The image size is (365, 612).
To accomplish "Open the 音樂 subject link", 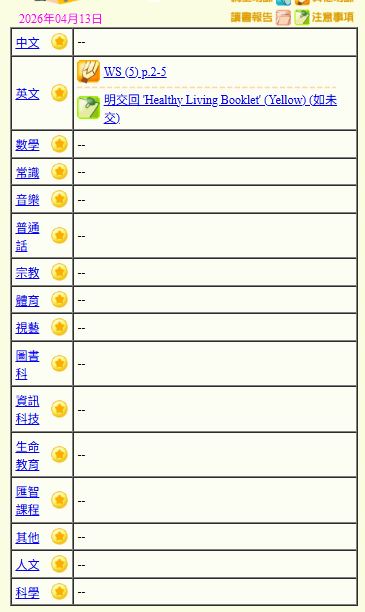I will [x=27, y=200].
